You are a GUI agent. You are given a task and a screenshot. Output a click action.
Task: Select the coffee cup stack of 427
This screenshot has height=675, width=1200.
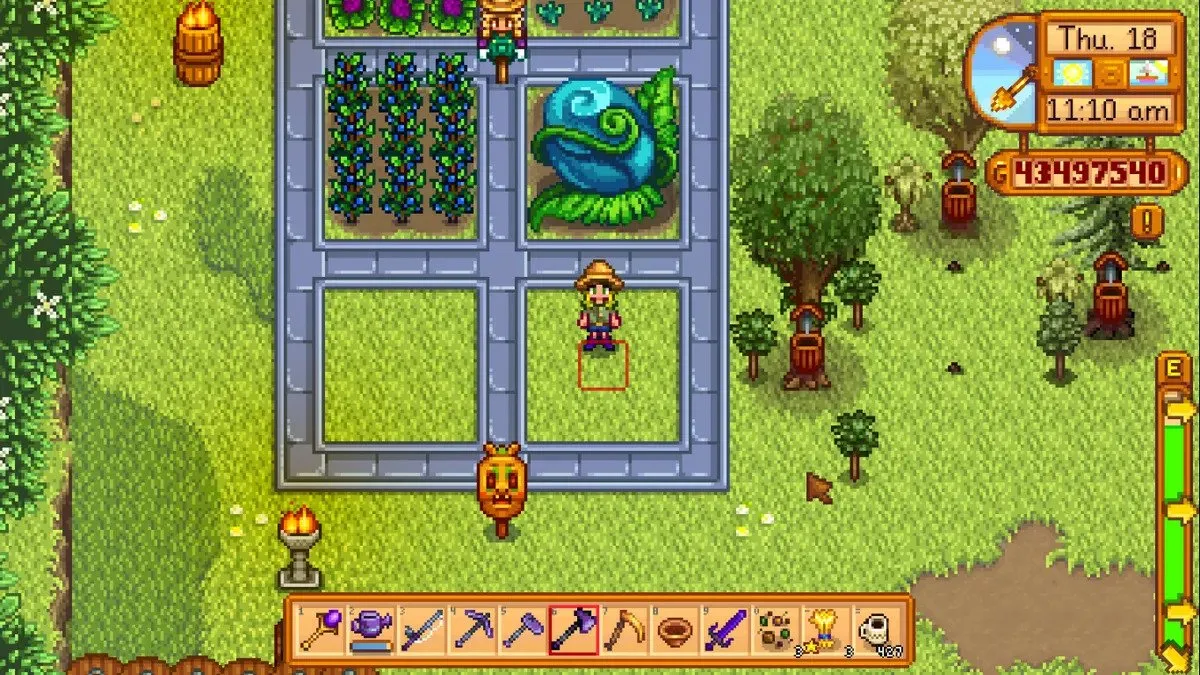pyautogui.click(x=880, y=631)
